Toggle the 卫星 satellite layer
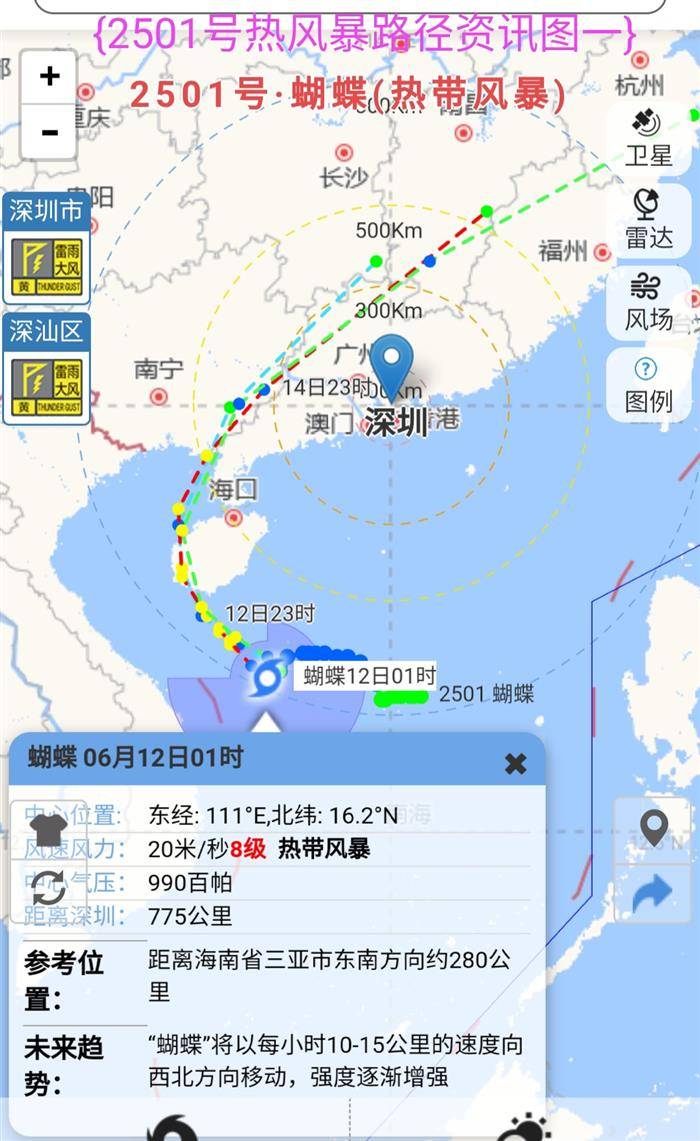The width and height of the screenshot is (700, 1141). coord(648,138)
